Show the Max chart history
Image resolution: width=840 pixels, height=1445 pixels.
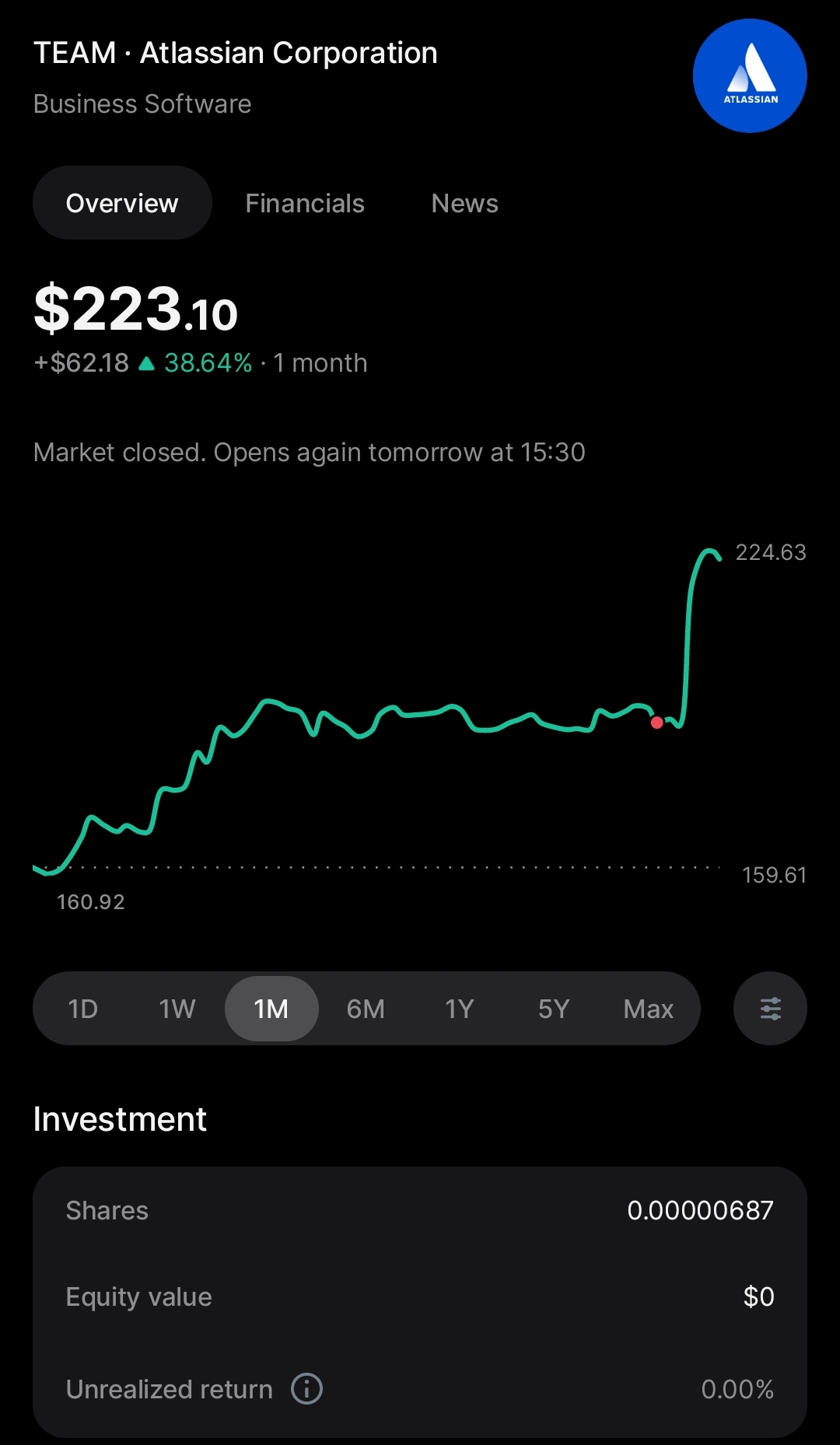[x=648, y=1009]
